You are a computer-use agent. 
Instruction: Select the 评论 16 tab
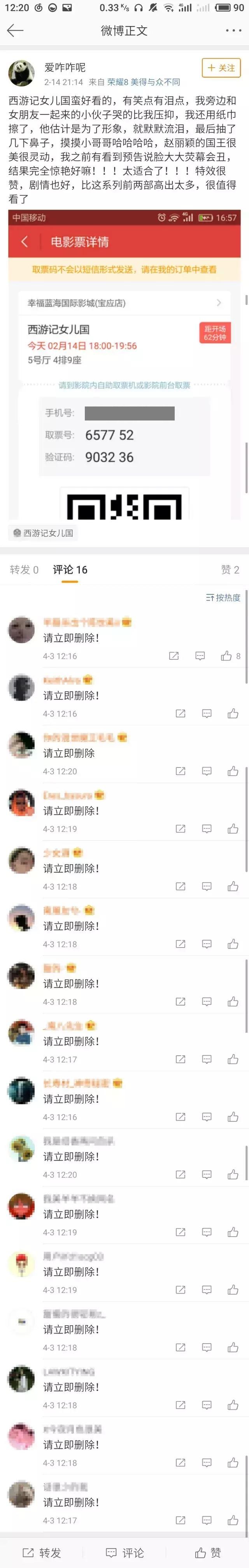click(70, 570)
